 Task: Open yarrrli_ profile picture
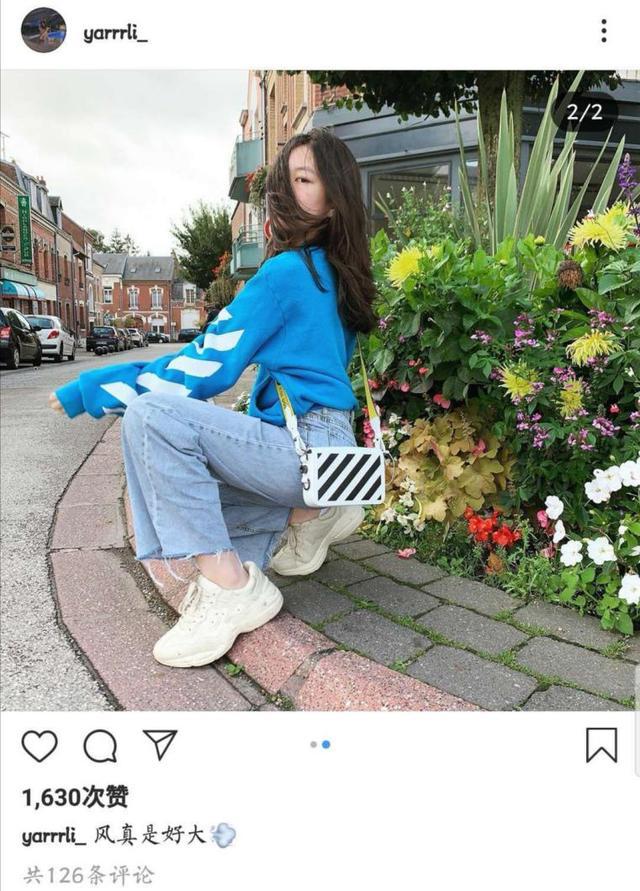coord(43,31)
